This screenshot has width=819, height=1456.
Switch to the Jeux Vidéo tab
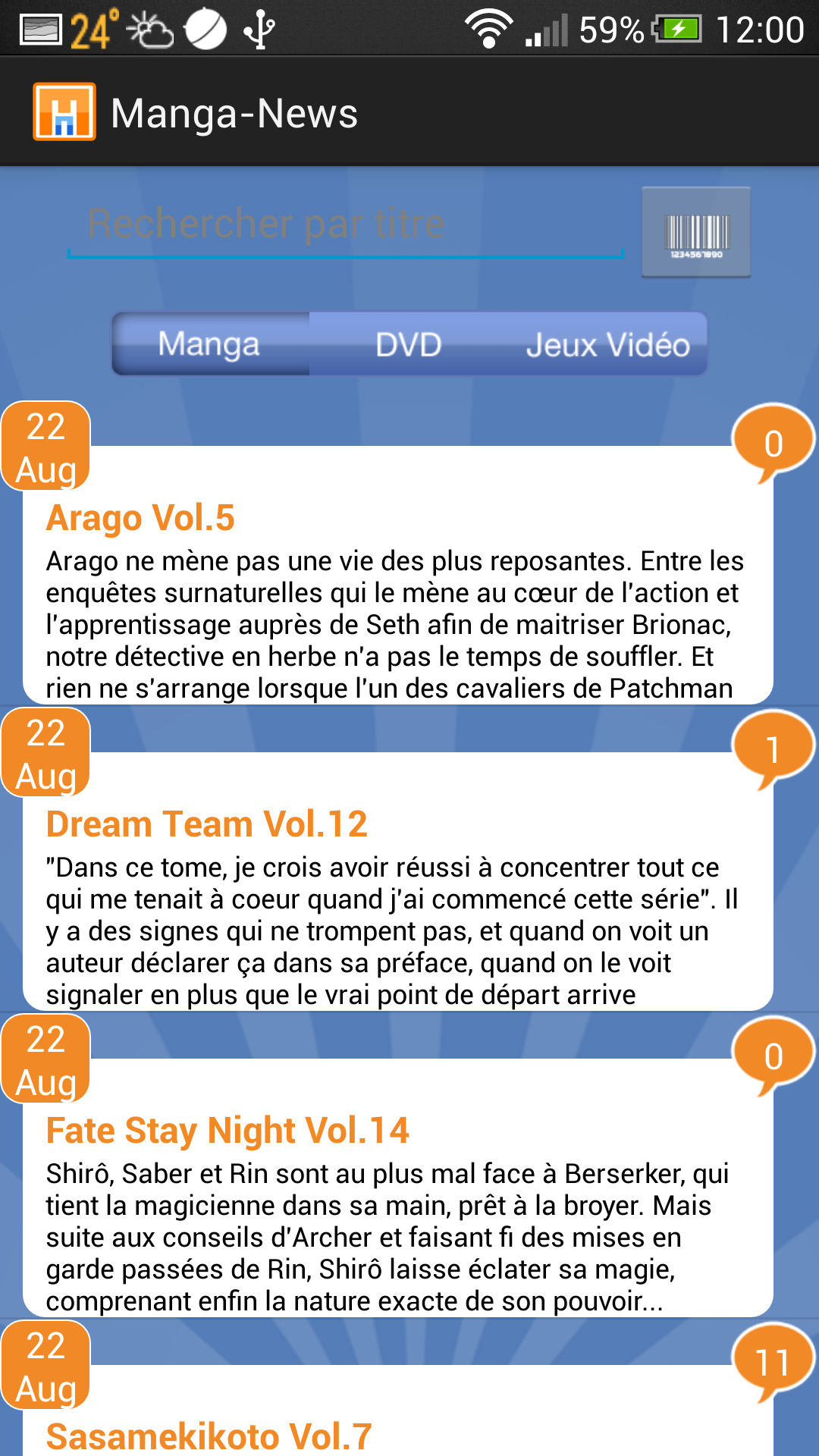[x=607, y=344]
